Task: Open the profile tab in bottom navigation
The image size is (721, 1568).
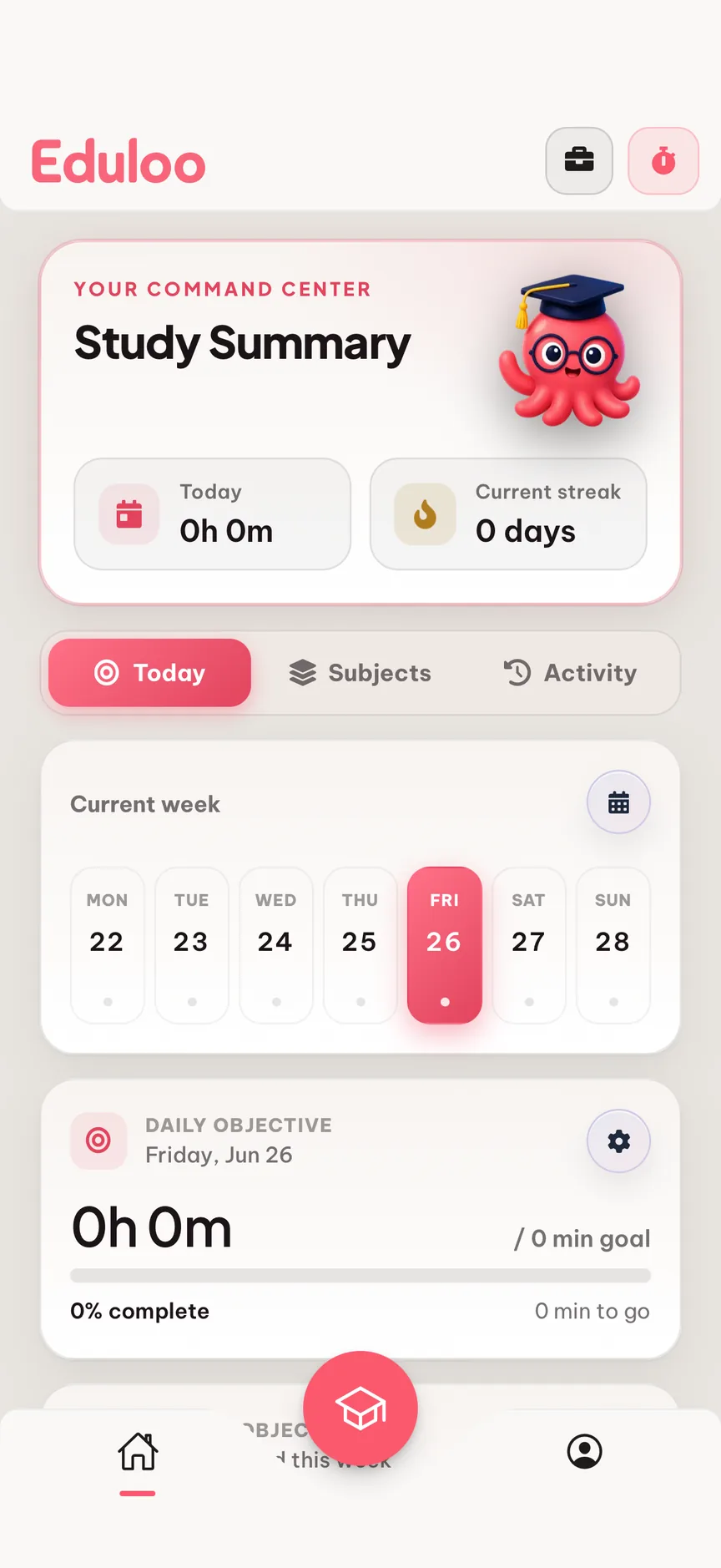Action: [x=584, y=1452]
